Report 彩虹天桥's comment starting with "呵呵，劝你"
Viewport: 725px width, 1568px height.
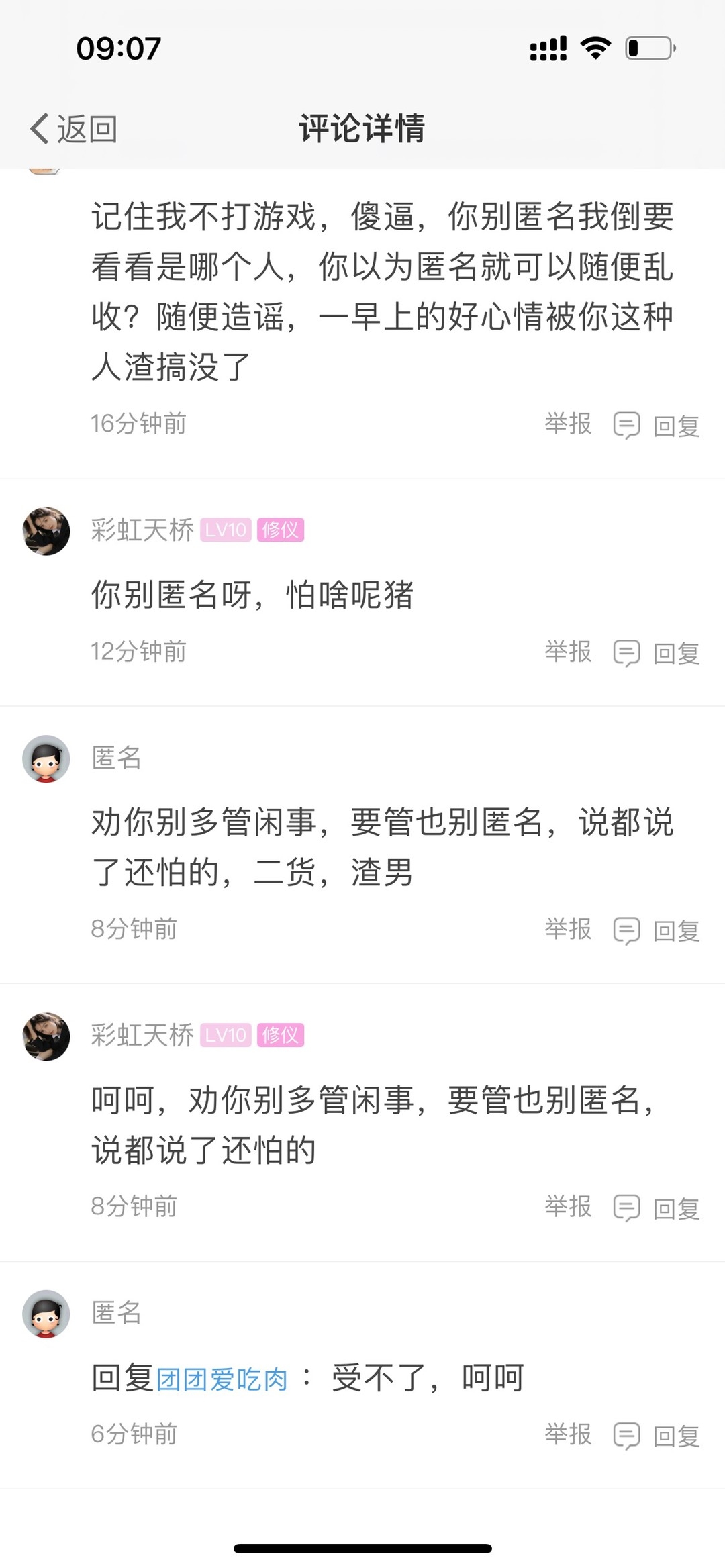click(x=568, y=1207)
